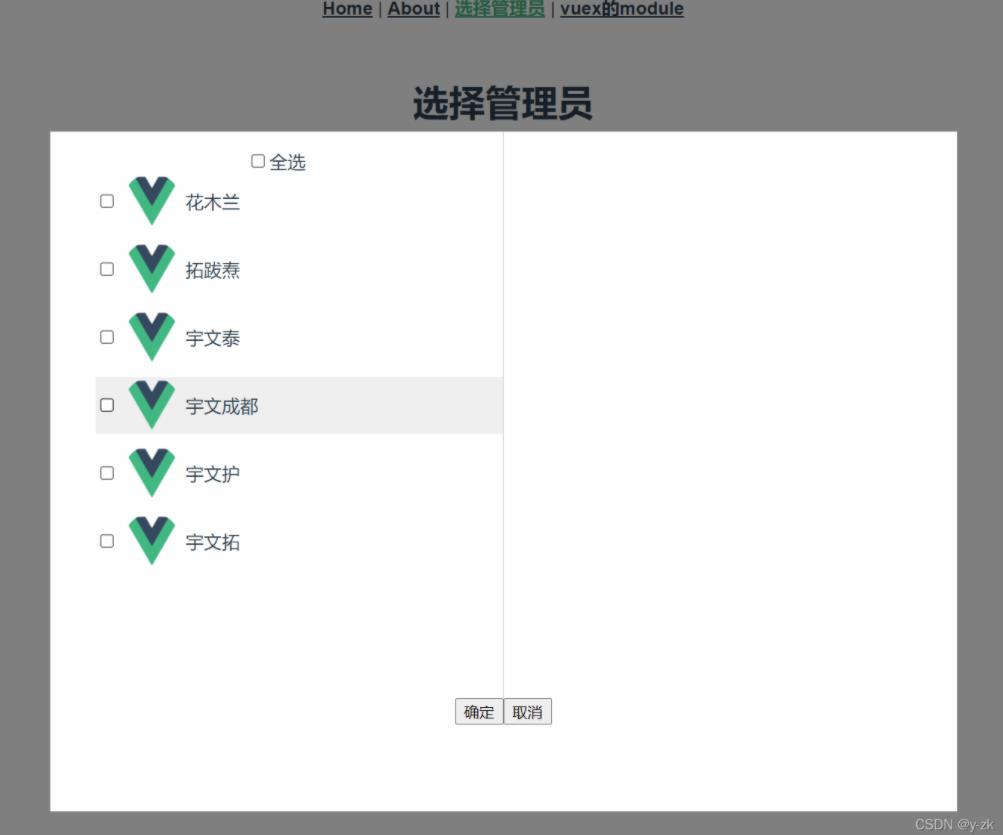Open the 选择管理员 navigation link
The height and width of the screenshot is (835, 1003).
coord(499,9)
